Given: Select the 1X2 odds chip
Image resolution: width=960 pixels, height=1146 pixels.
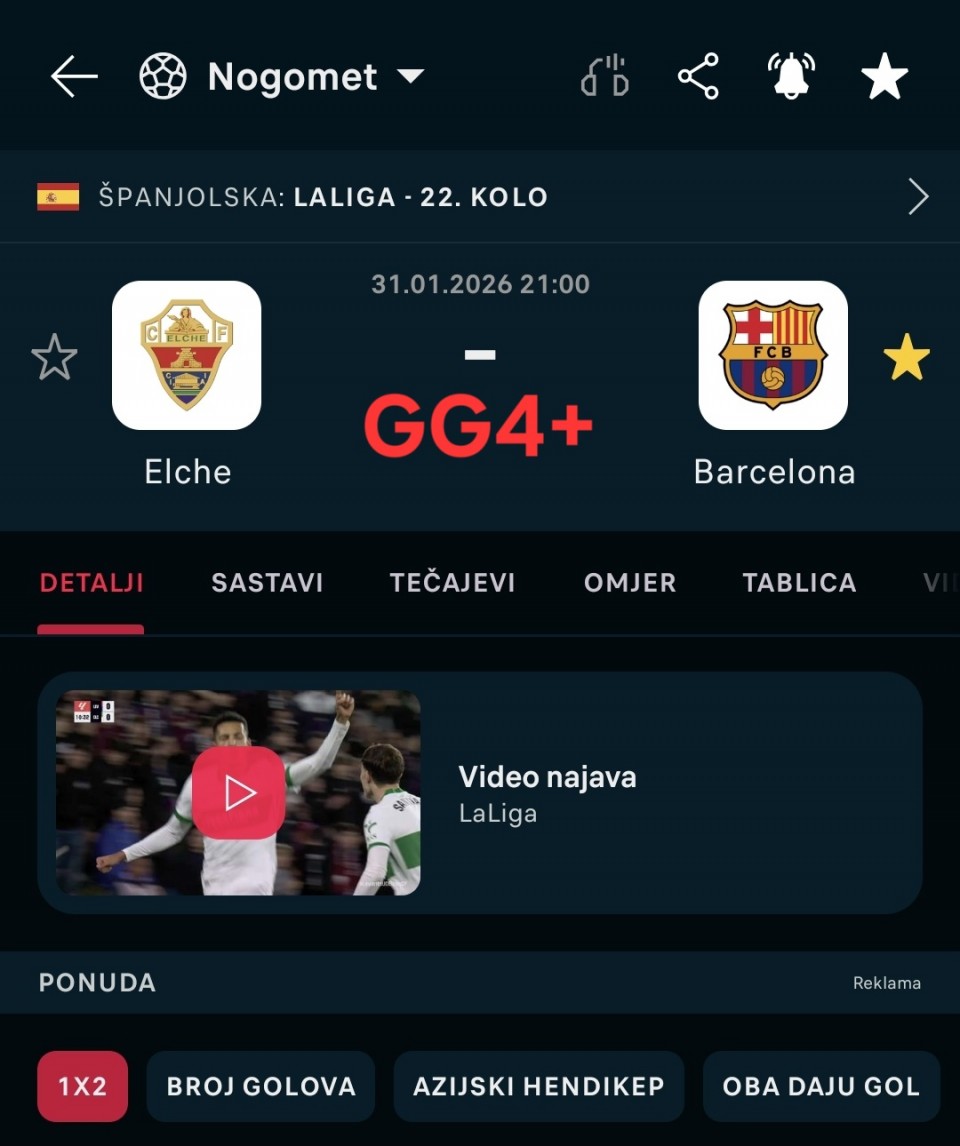Looking at the screenshot, I should 82,1087.
